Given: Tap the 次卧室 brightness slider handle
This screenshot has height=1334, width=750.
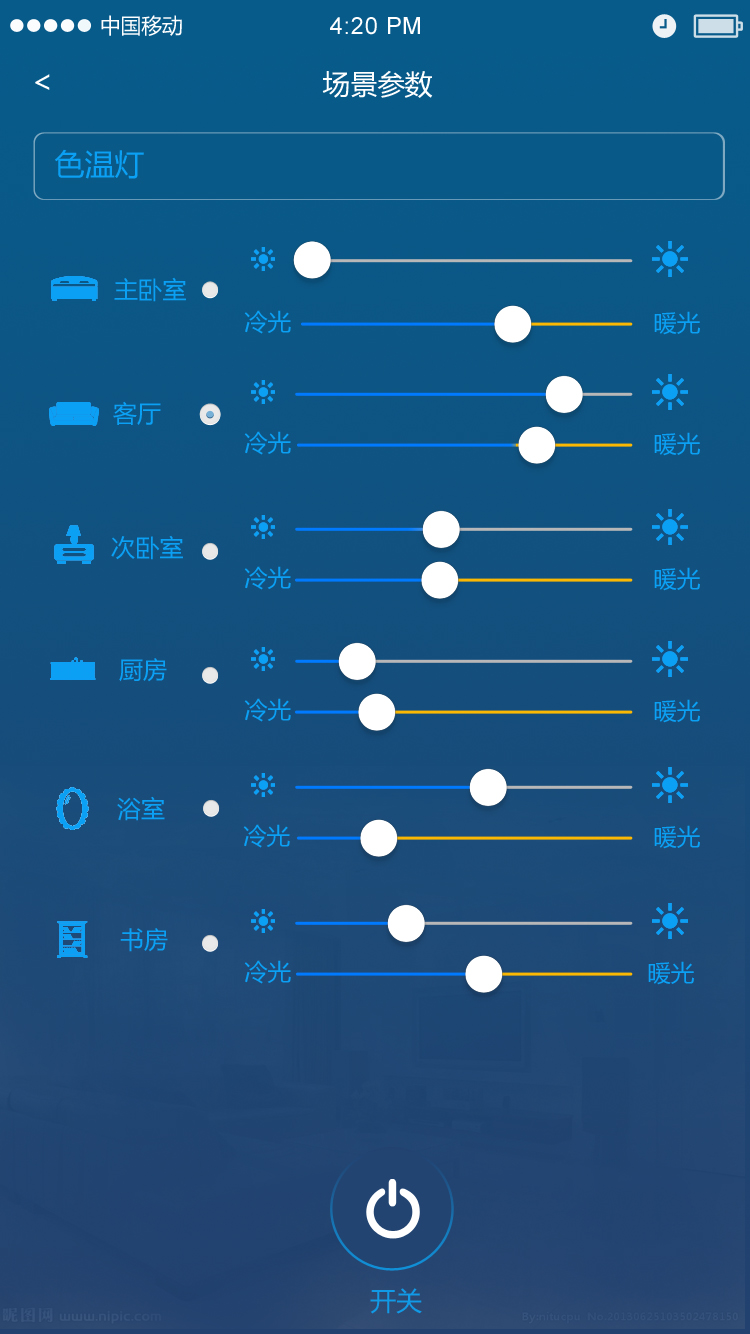Looking at the screenshot, I should click(x=441, y=529).
